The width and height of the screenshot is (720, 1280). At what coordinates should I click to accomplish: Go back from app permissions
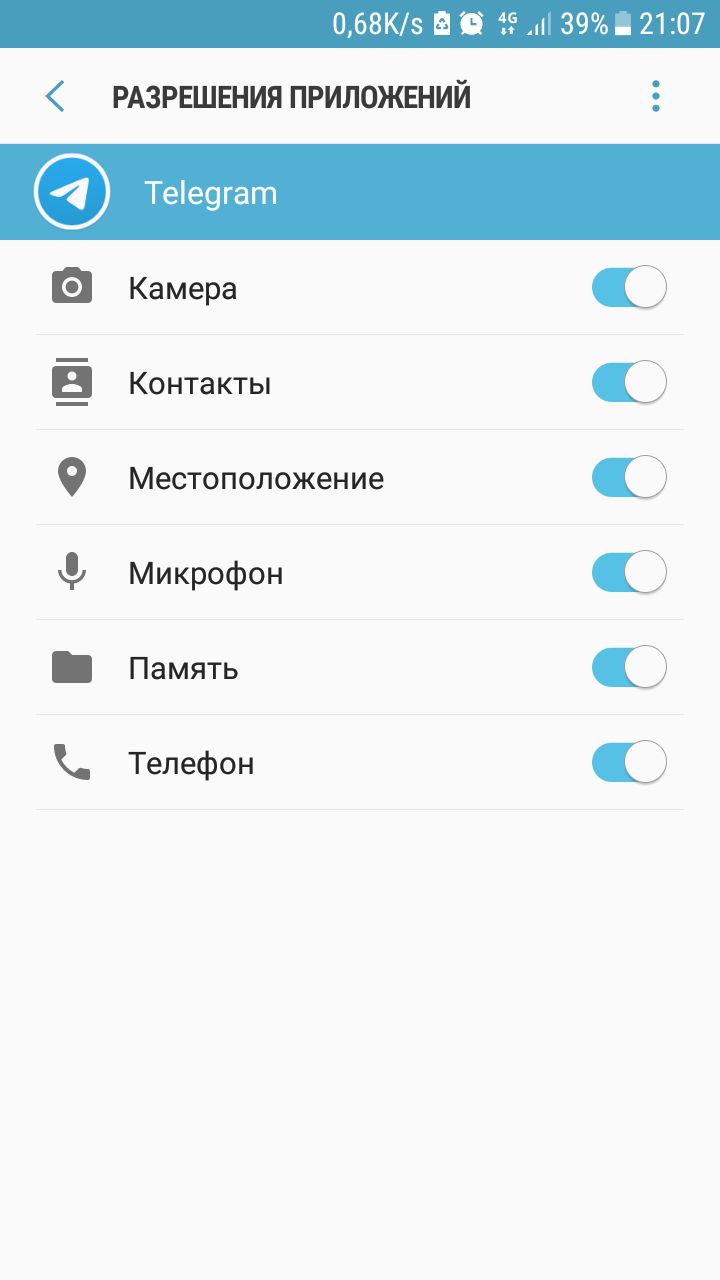click(x=55, y=97)
